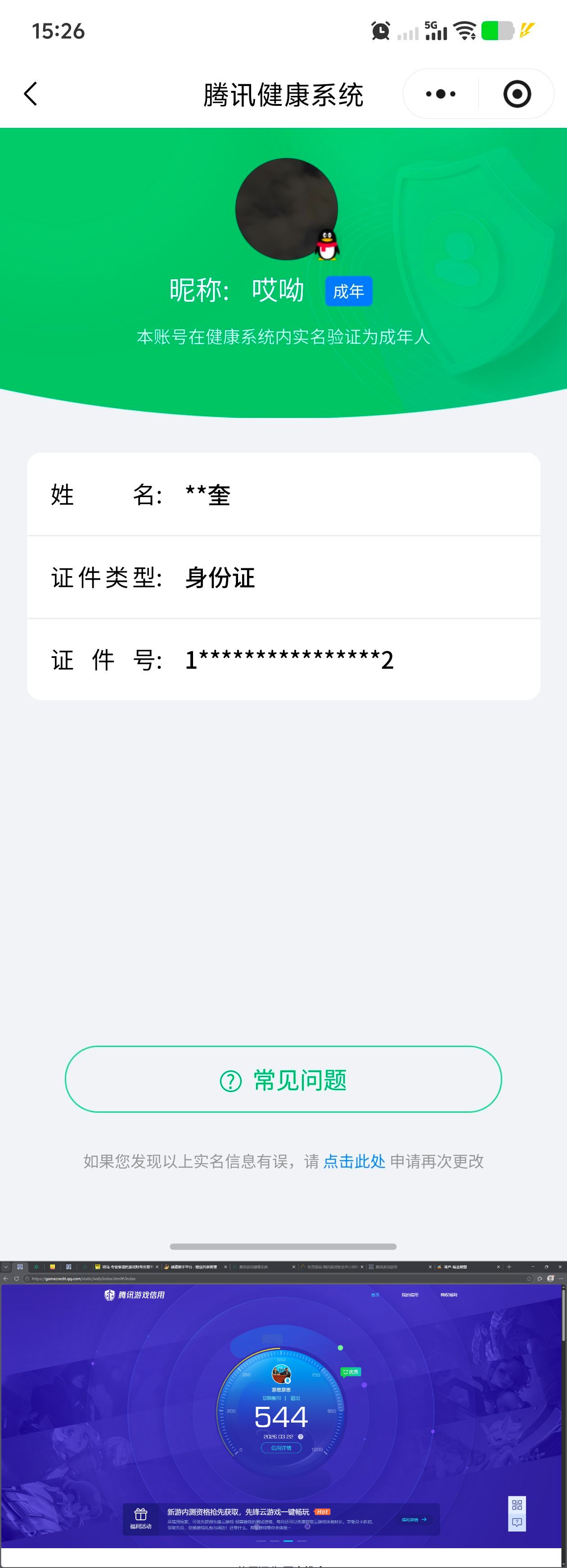Switch to the 我的应用 tab
The image size is (567, 1568).
410,1295
